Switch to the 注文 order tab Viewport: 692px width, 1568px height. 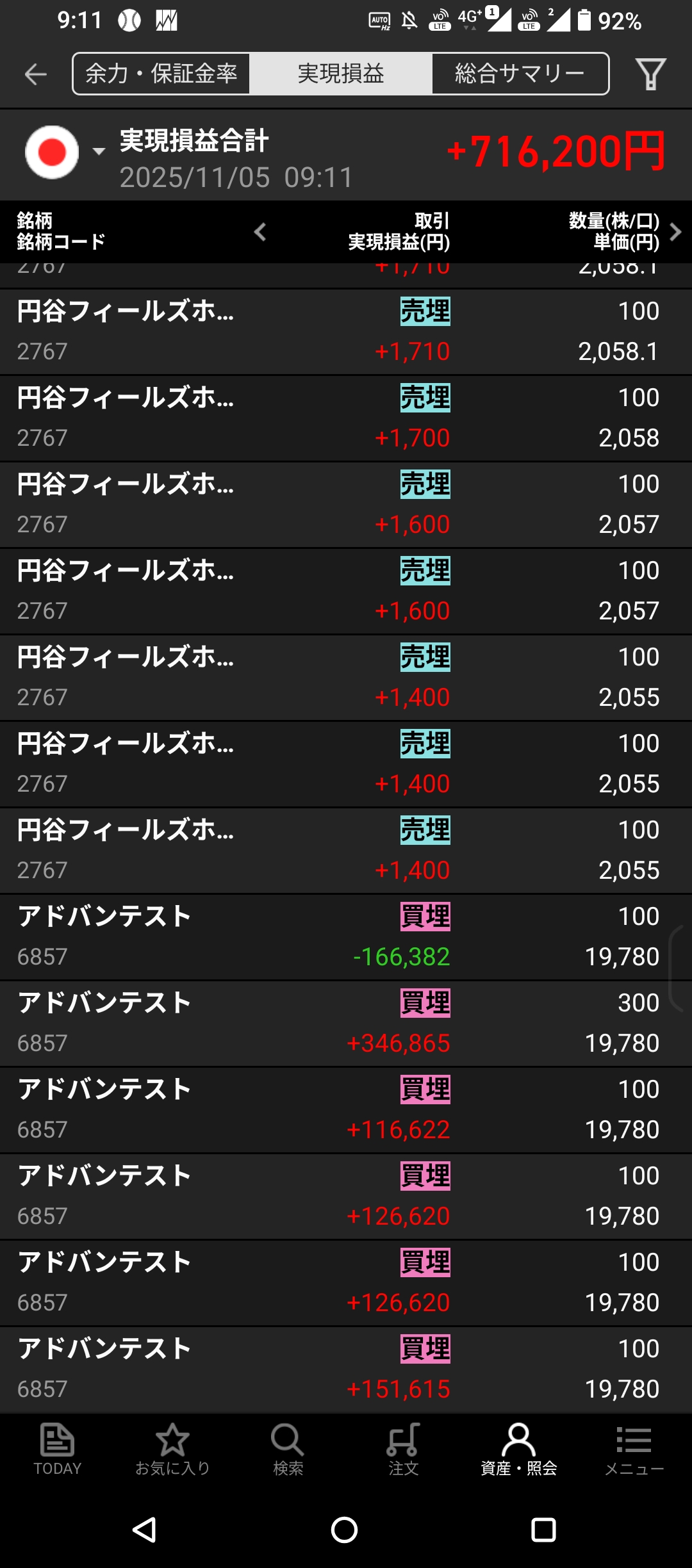pyautogui.click(x=403, y=1450)
